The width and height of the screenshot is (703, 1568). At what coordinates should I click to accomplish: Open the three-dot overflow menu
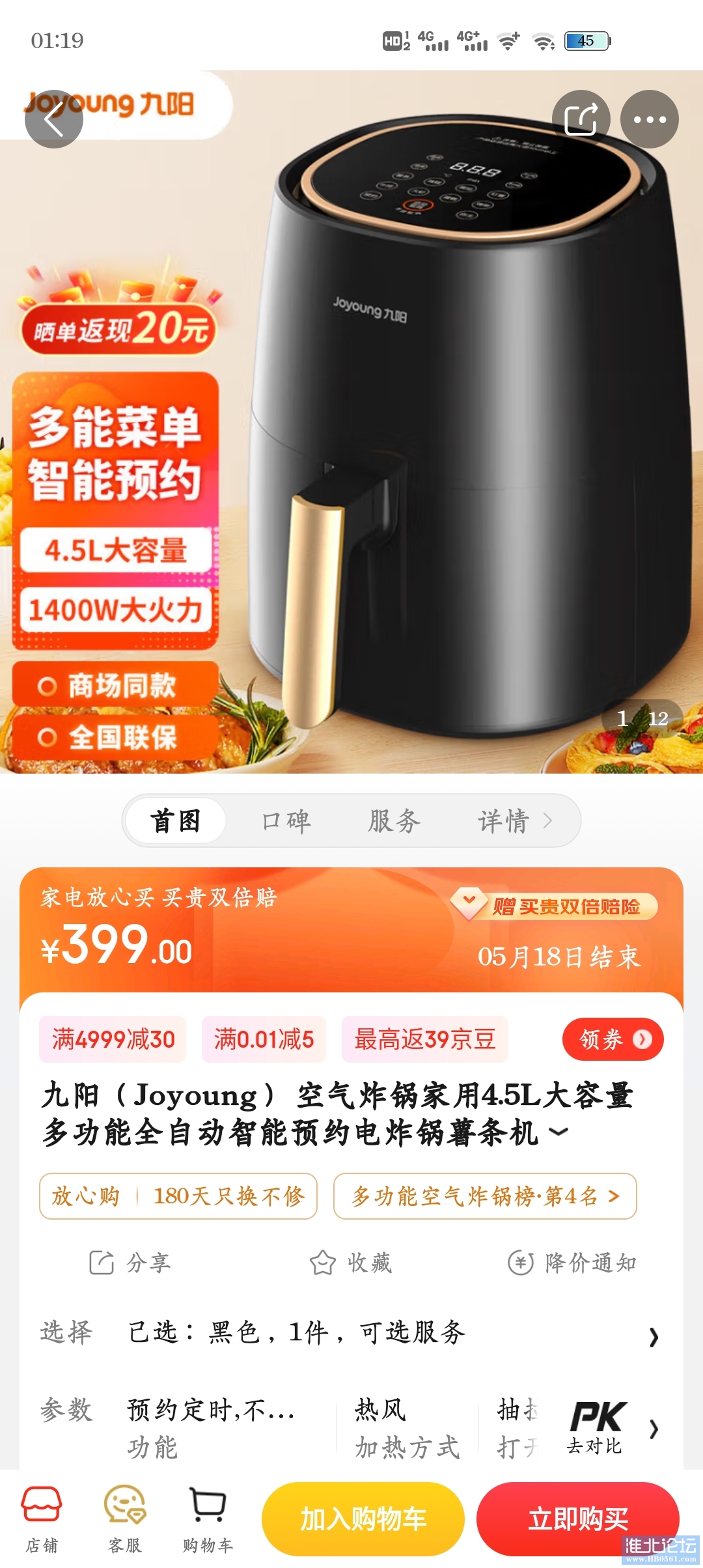click(649, 119)
